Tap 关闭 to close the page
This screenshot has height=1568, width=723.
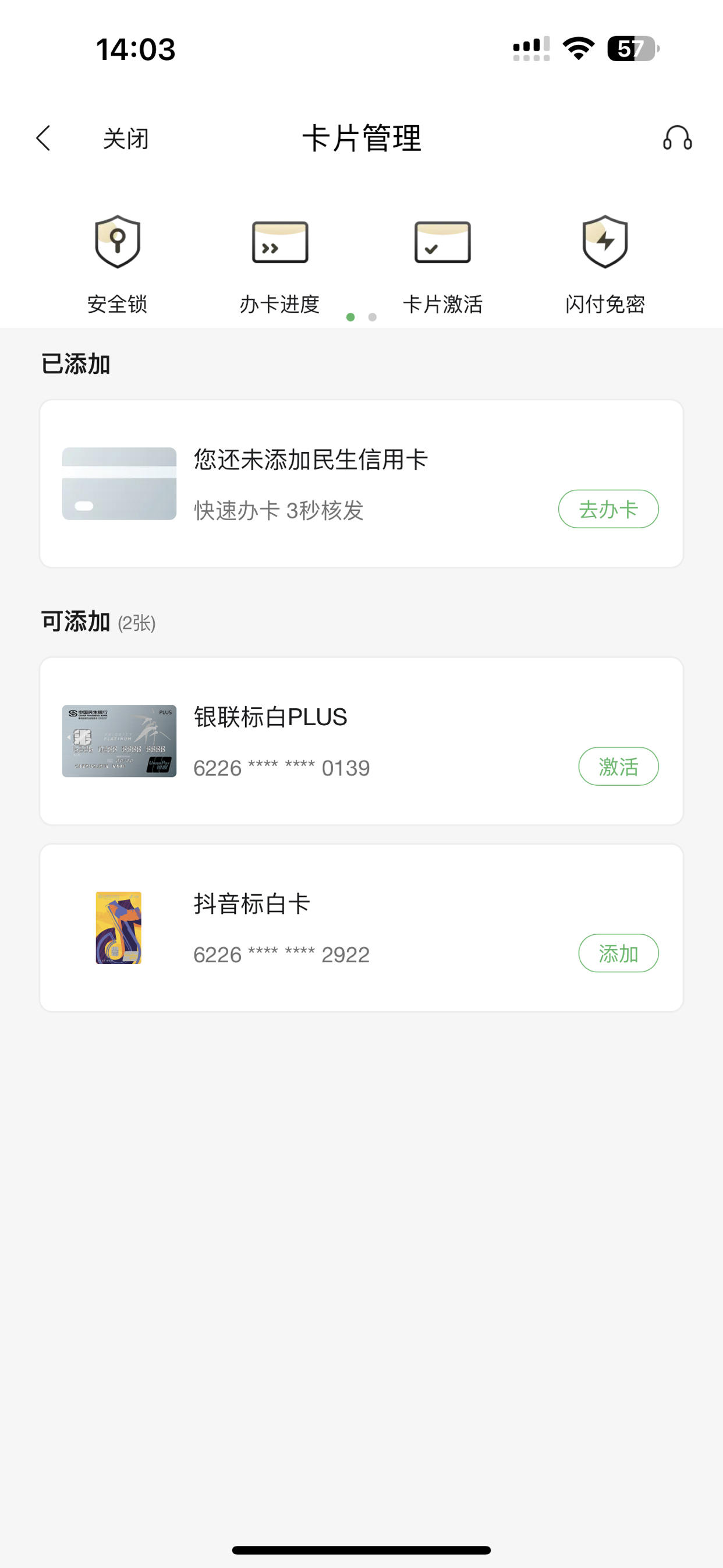125,139
